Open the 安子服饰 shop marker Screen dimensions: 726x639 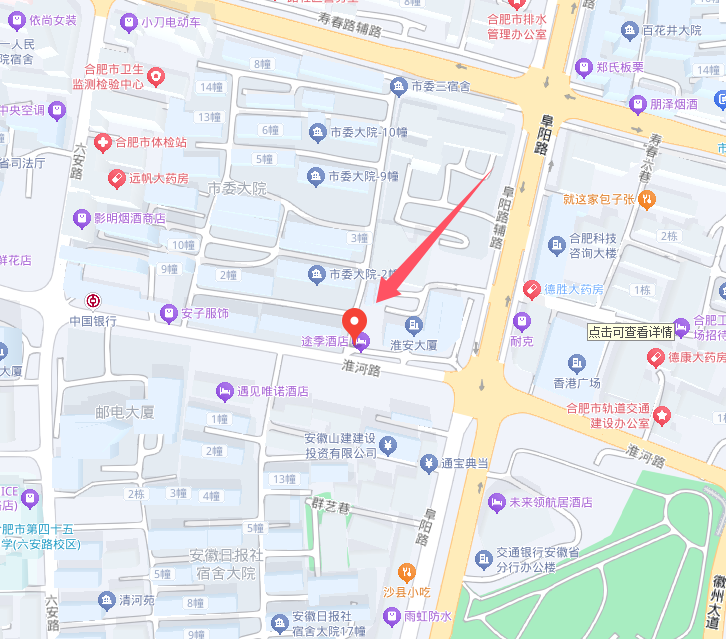coord(169,313)
